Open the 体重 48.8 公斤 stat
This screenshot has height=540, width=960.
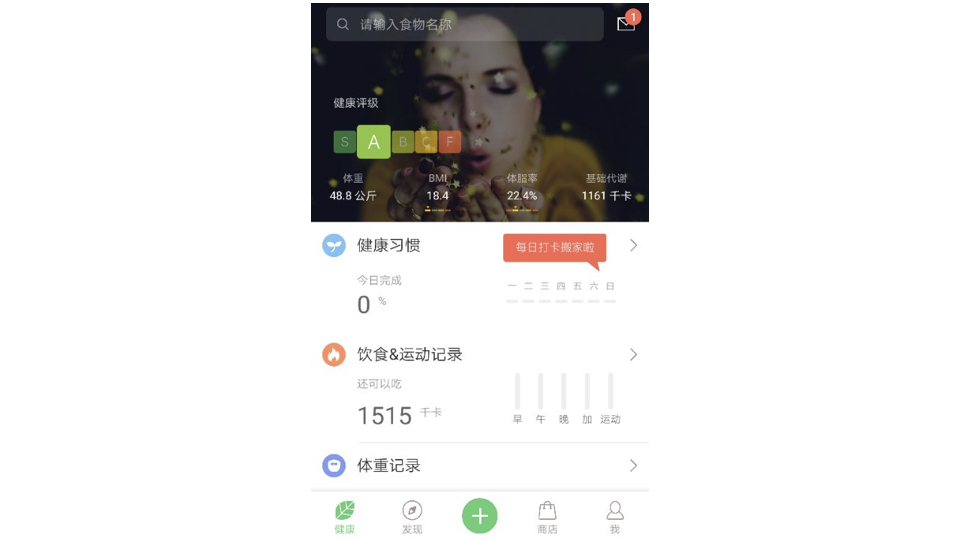point(353,188)
